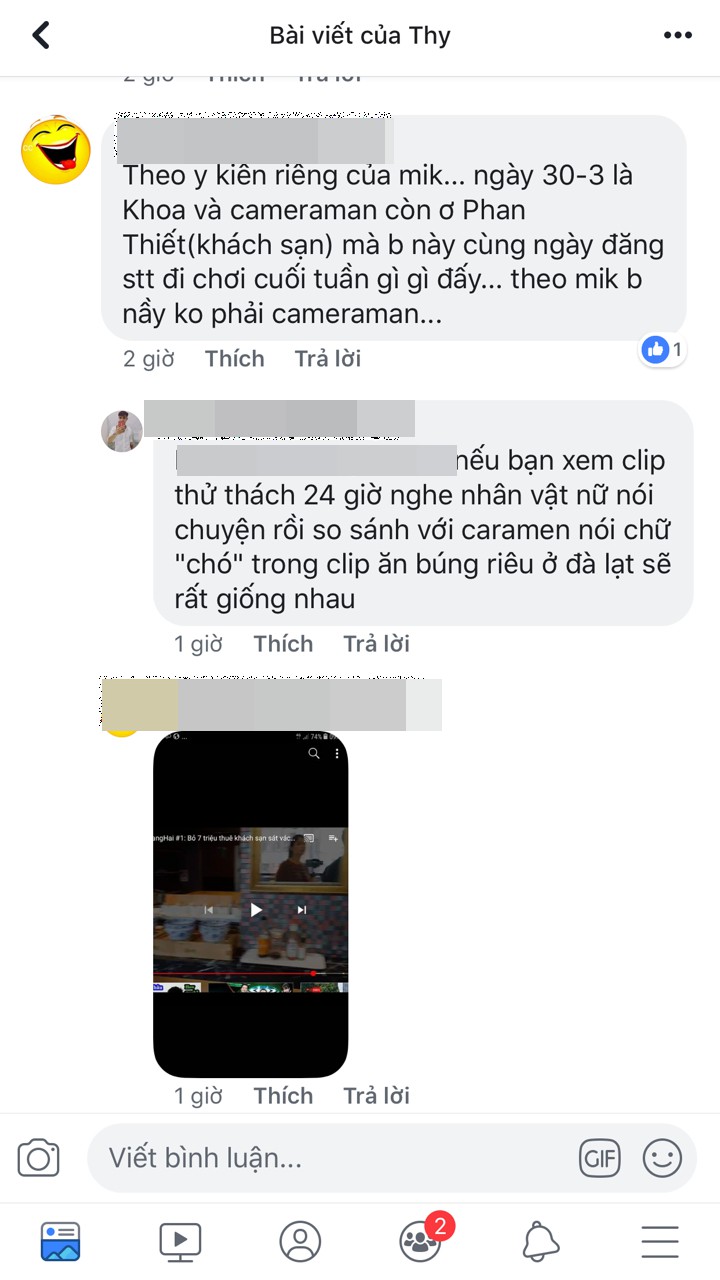The image size is (720, 1280).
Task: Open the emoji sticker picker
Action: tap(662, 1158)
